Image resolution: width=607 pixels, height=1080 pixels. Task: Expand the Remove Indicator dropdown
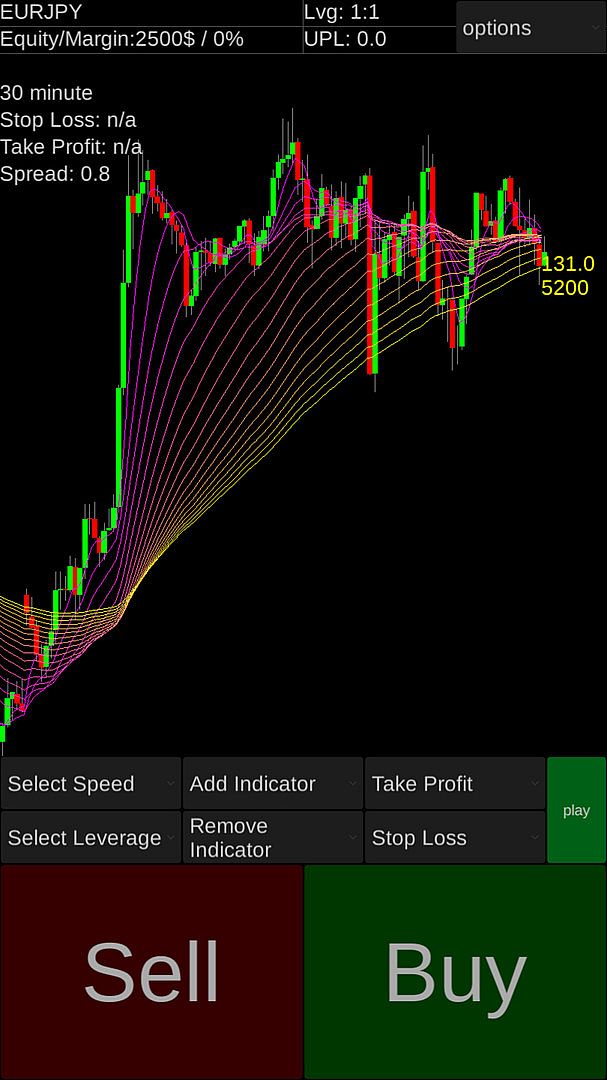click(272, 838)
